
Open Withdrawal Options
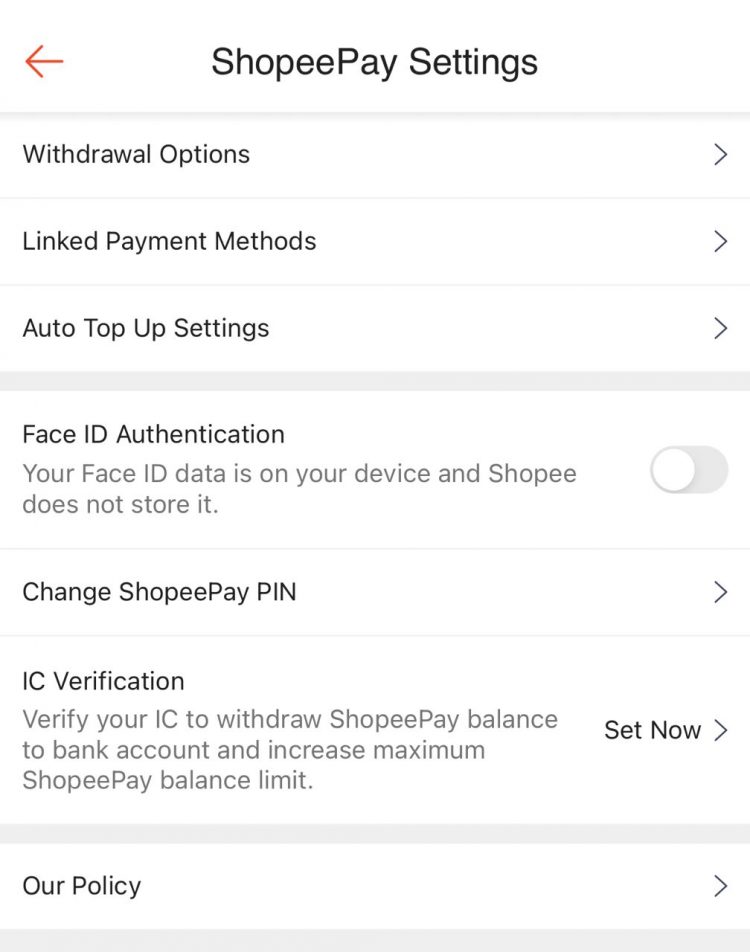tap(375, 155)
